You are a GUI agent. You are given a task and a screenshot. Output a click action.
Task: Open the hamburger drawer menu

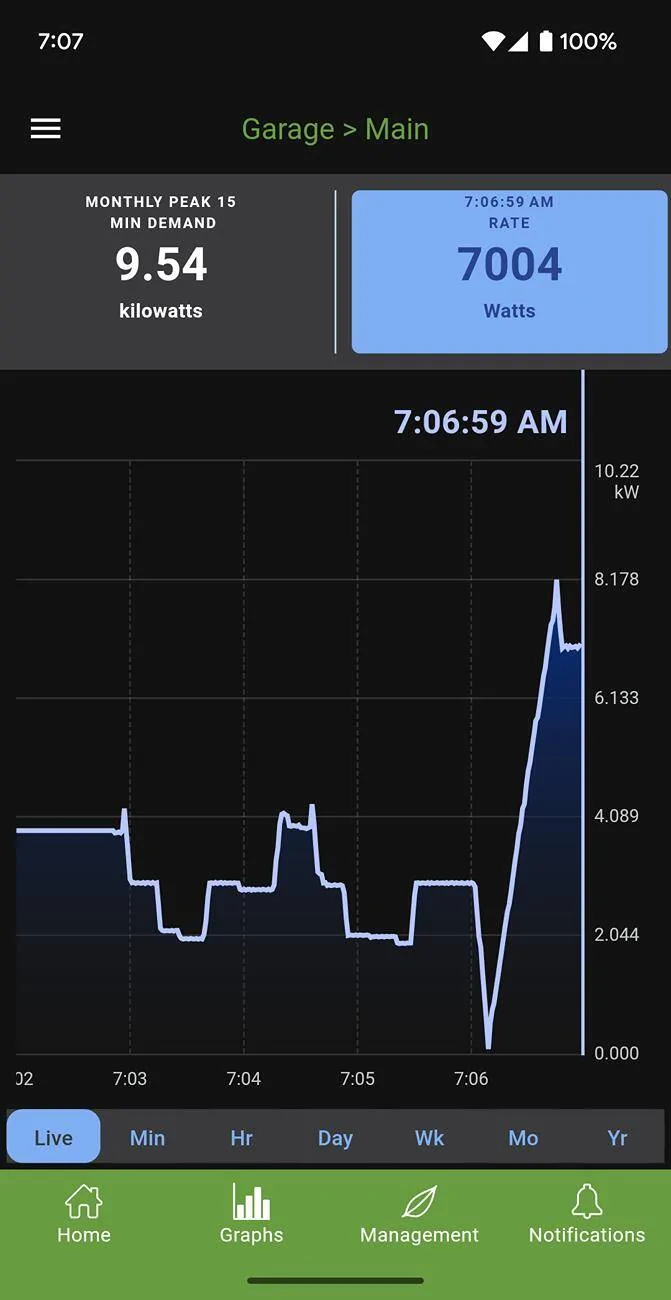tap(46, 129)
